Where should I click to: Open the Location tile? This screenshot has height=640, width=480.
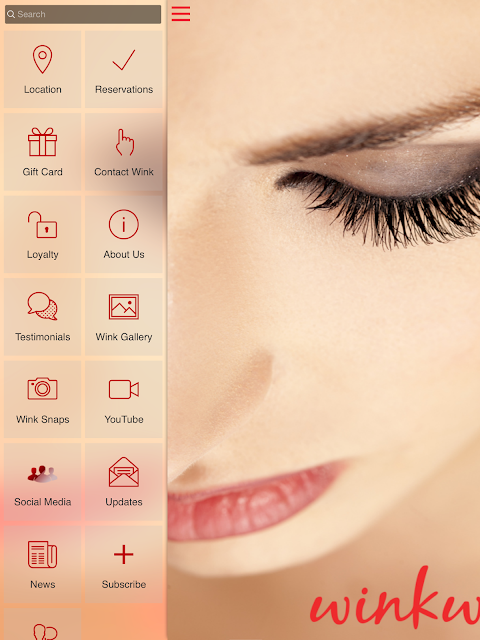42,69
